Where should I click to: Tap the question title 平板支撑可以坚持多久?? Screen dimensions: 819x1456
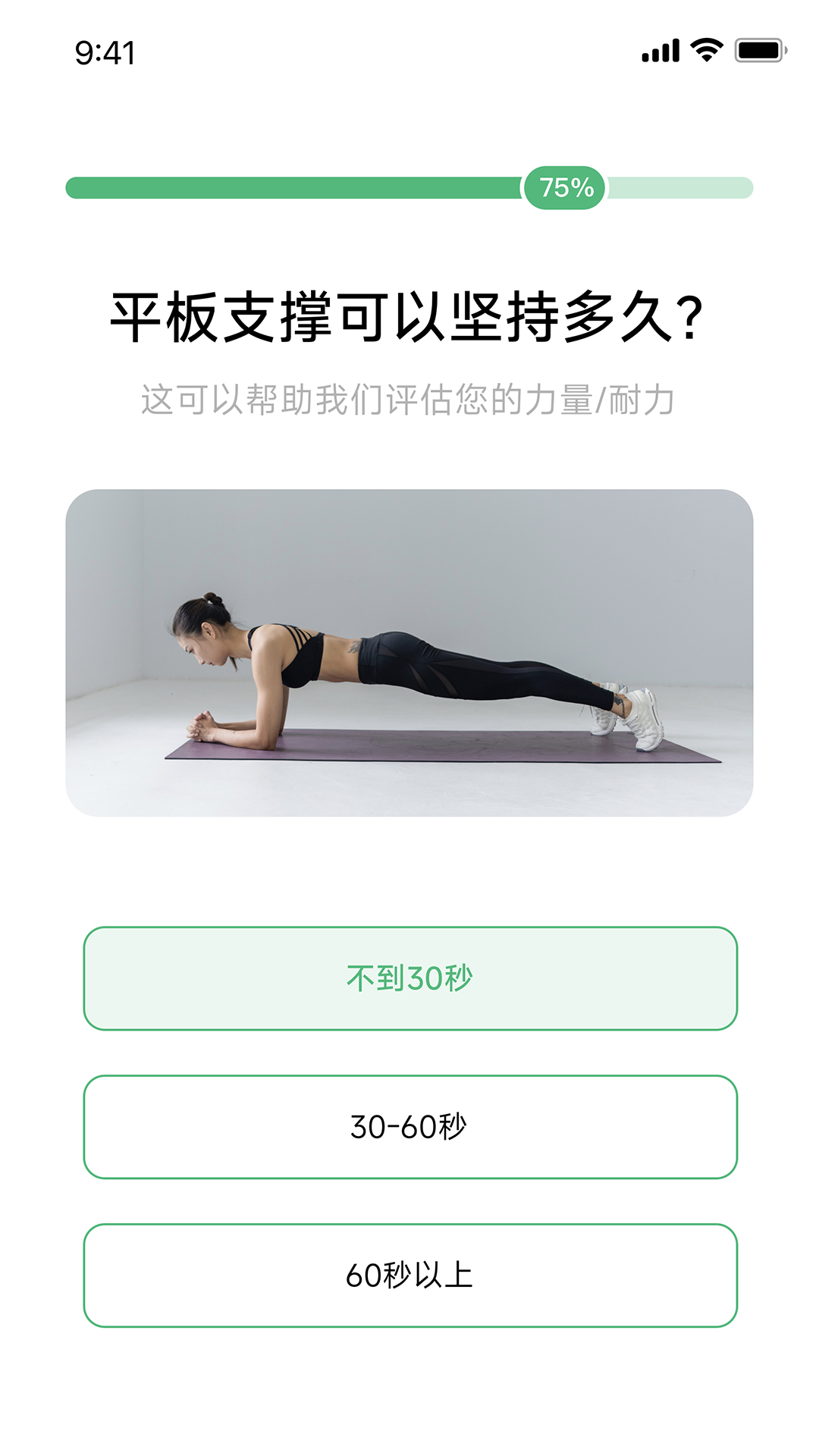tap(409, 315)
